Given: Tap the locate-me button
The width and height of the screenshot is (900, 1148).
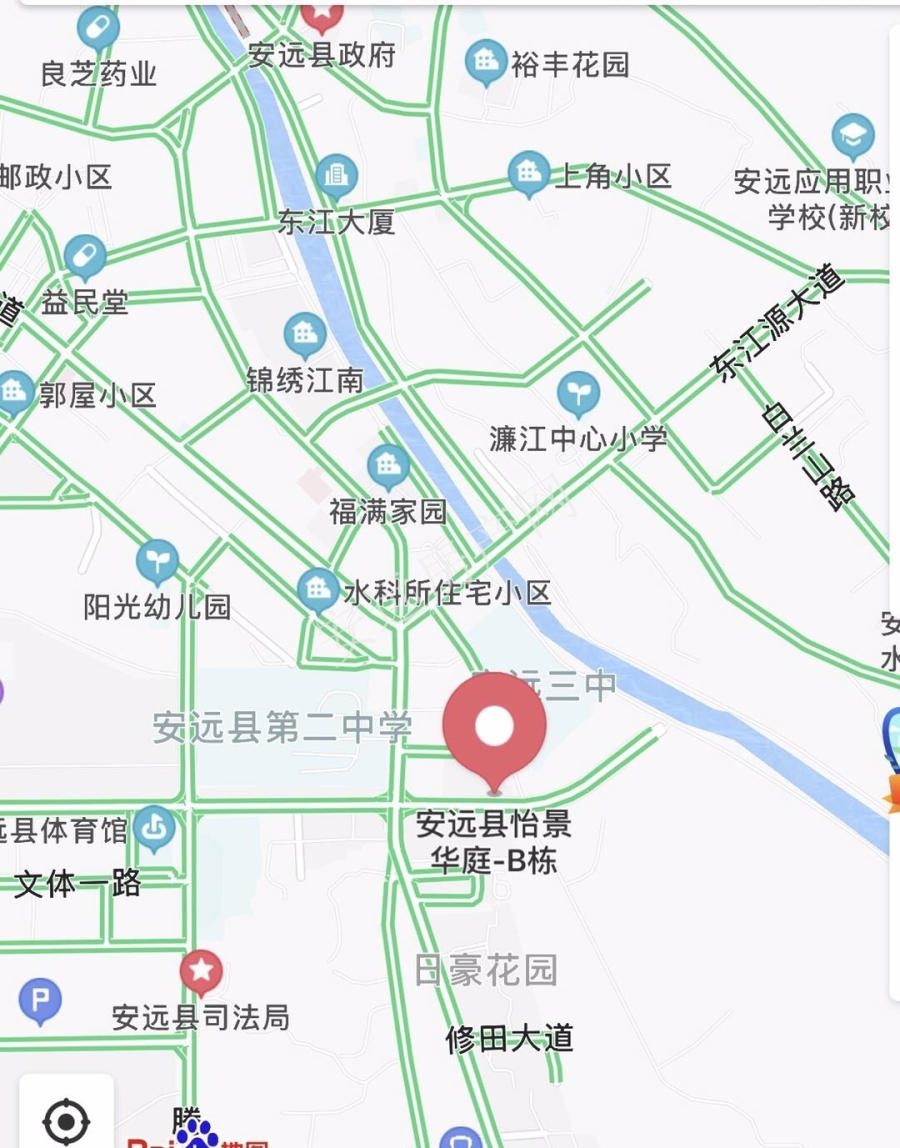Looking at the screenshot, I should (66, 1119).
